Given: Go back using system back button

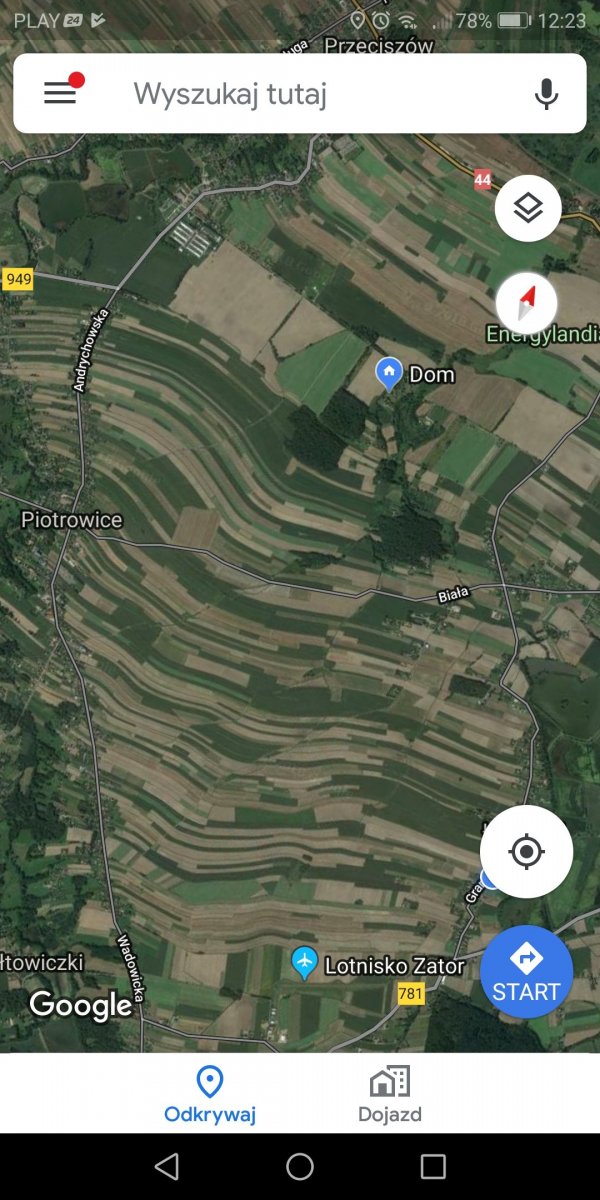Looking at the screenshot, I should click(167, 1166).
